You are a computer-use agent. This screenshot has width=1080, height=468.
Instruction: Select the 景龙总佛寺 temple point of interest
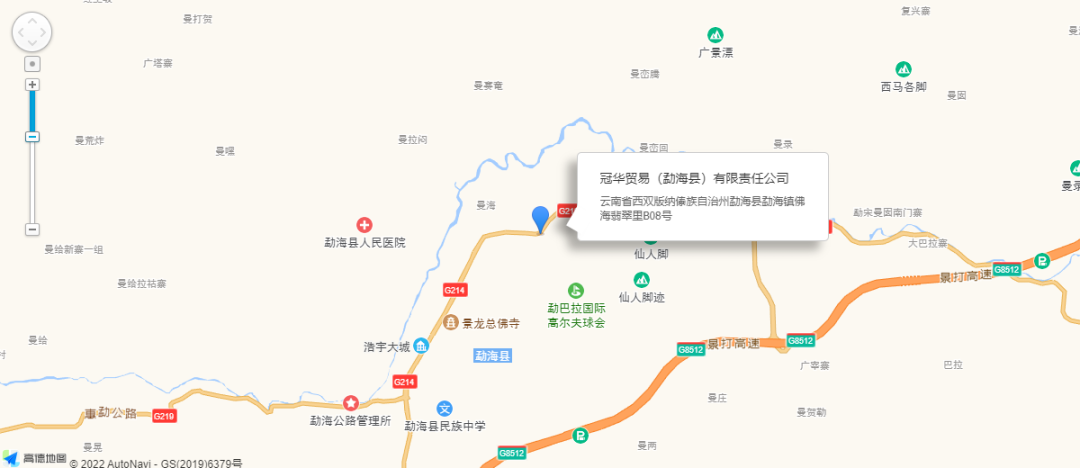click(451, 323)
